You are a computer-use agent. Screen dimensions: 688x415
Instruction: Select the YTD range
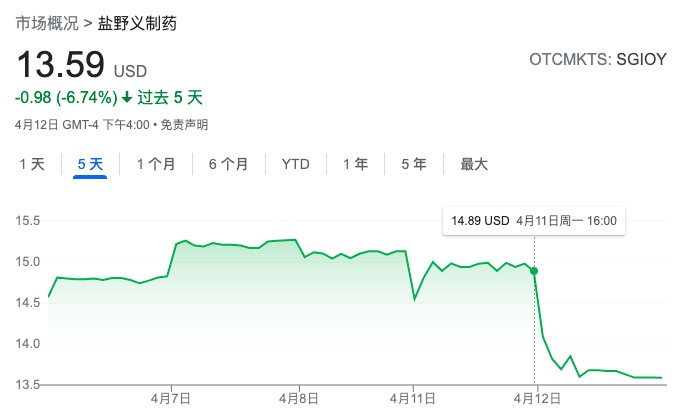tap(295, 164)
